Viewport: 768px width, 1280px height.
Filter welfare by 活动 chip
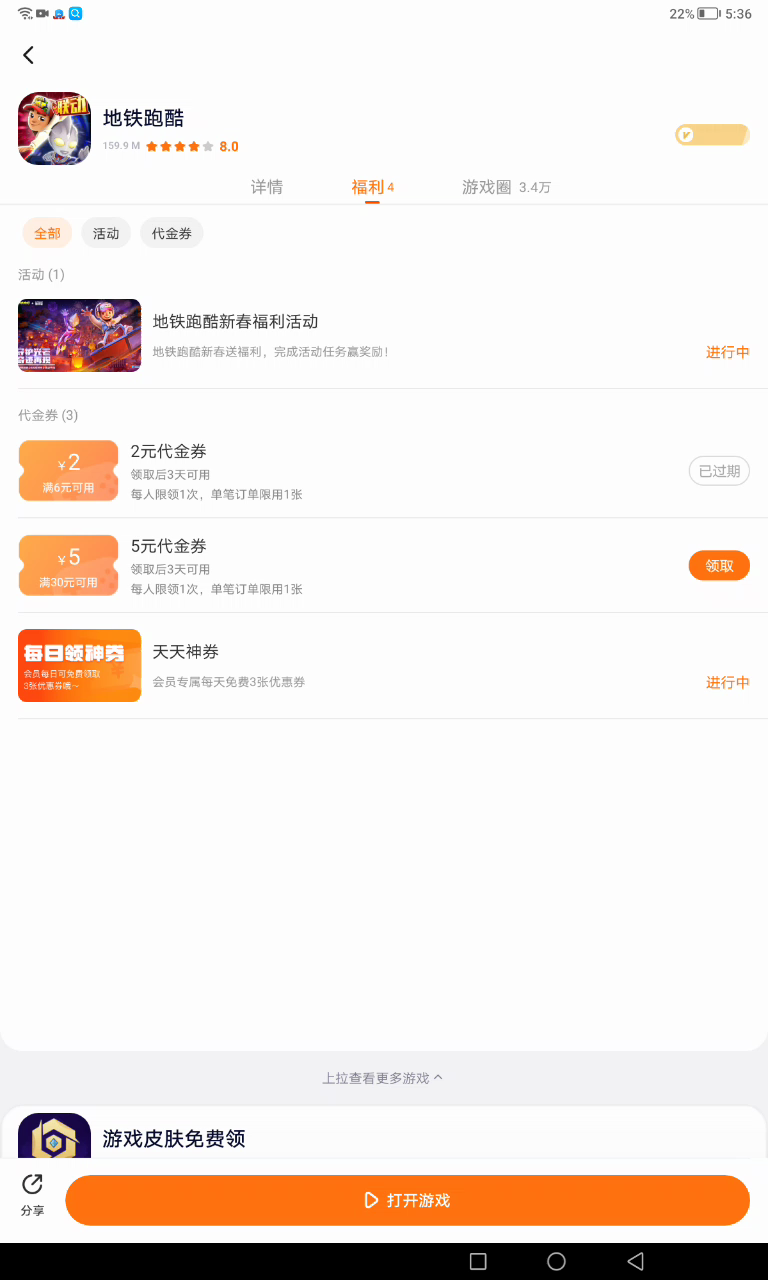pyautogui.click(x=106, y=233)
